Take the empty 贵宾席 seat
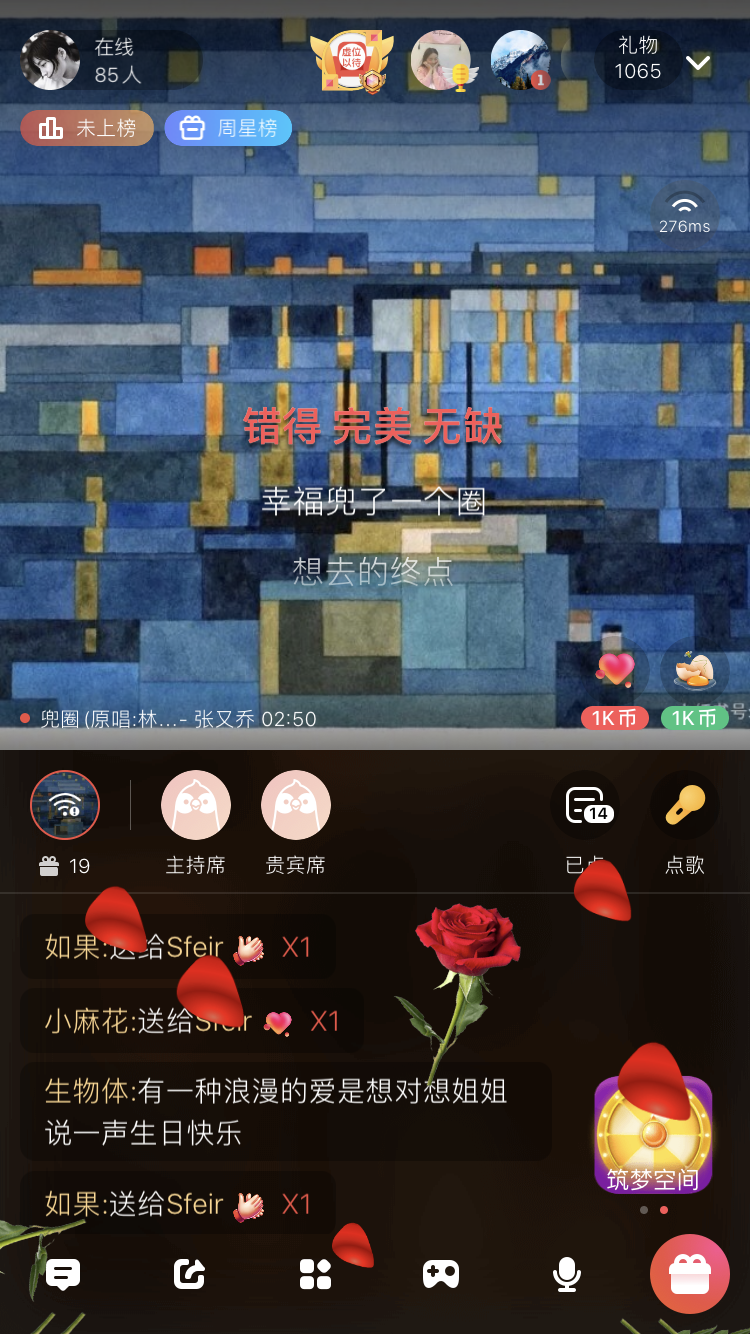 click(x=296, y=805)
